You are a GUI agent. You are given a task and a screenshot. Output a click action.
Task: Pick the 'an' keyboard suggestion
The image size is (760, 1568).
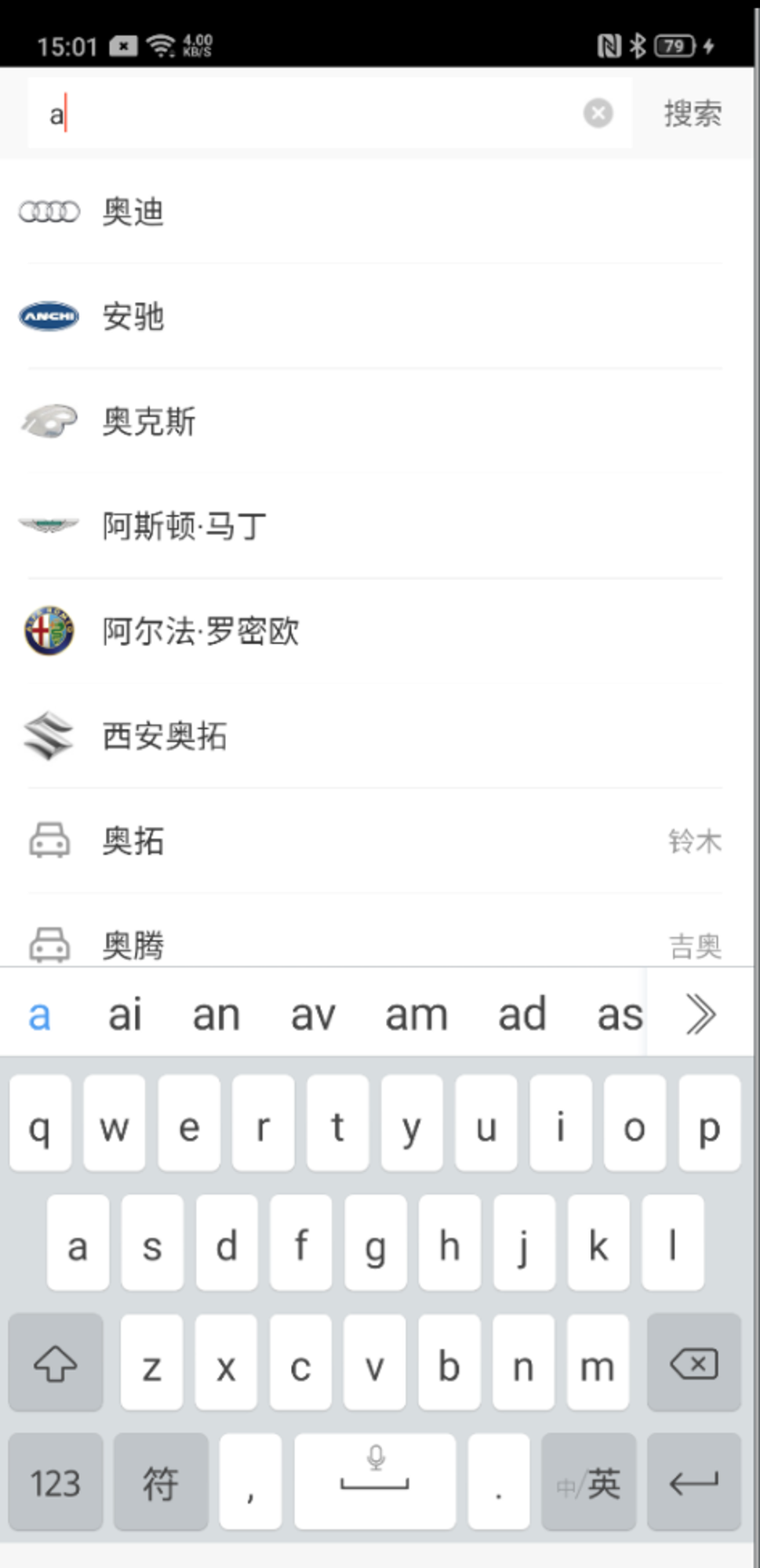[216, 1014]
